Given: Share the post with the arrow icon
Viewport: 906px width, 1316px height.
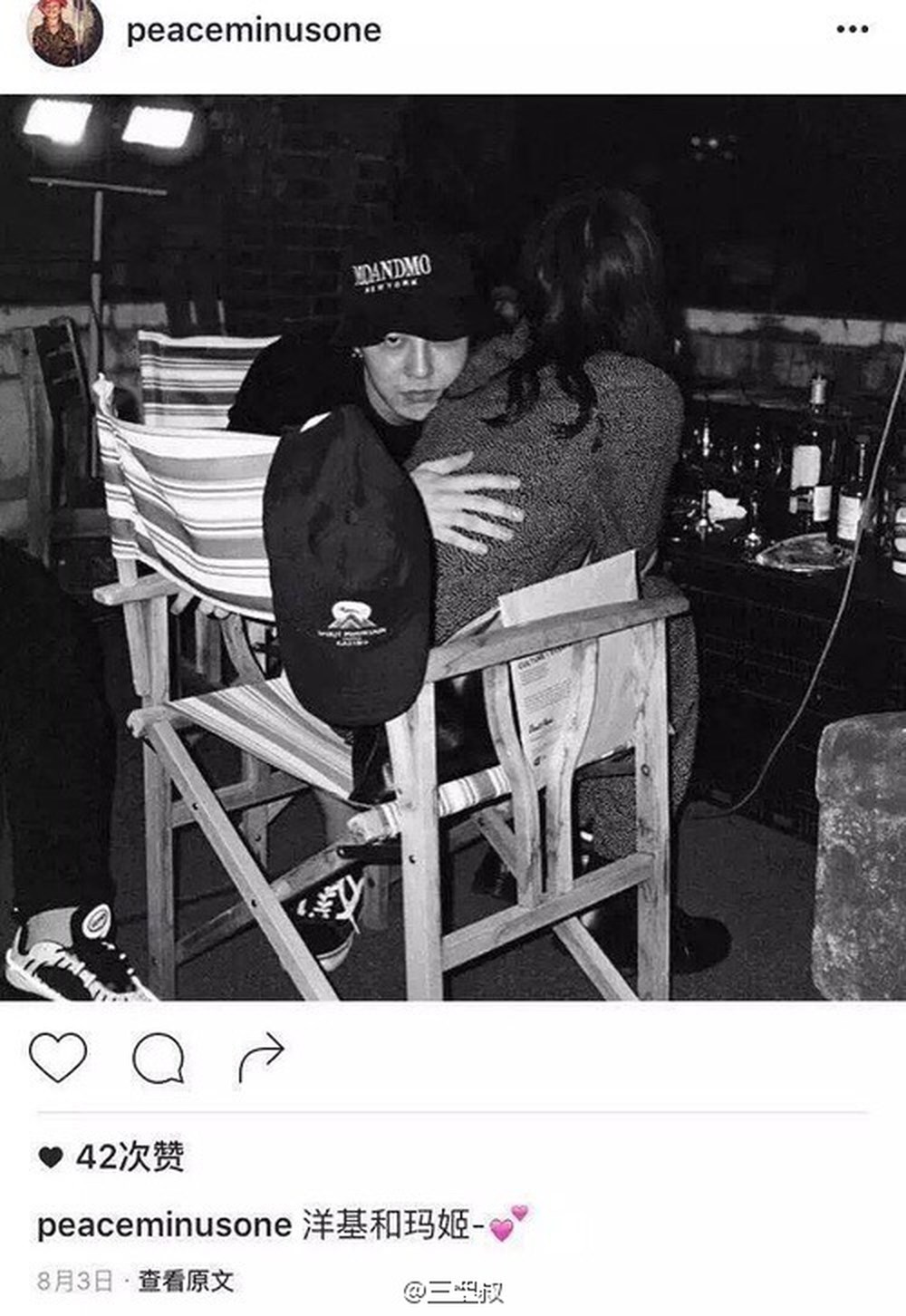Looking at the screenshot, I should coord(261,1057).
